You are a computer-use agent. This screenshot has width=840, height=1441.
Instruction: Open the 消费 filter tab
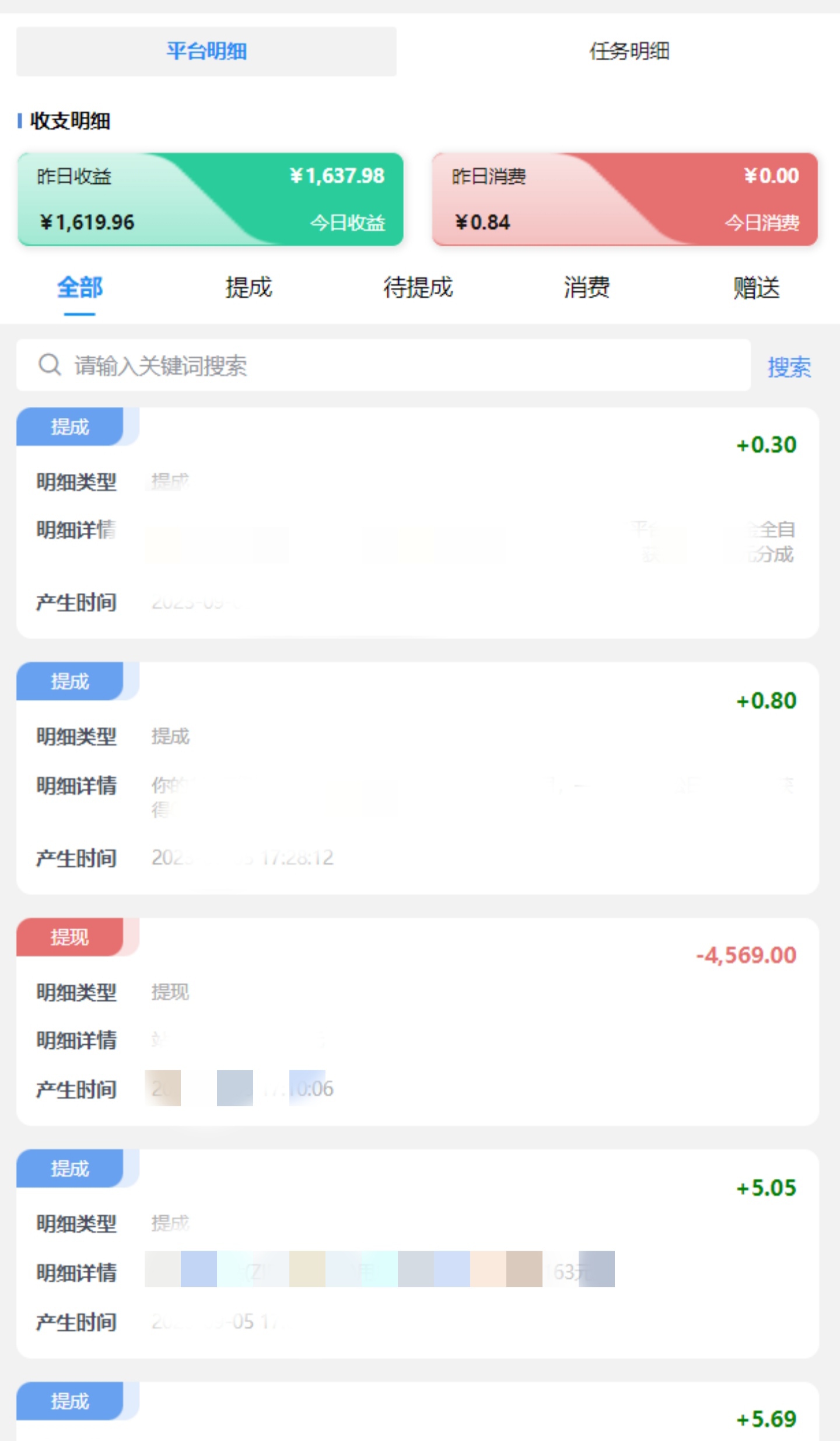tap(587, 288)
